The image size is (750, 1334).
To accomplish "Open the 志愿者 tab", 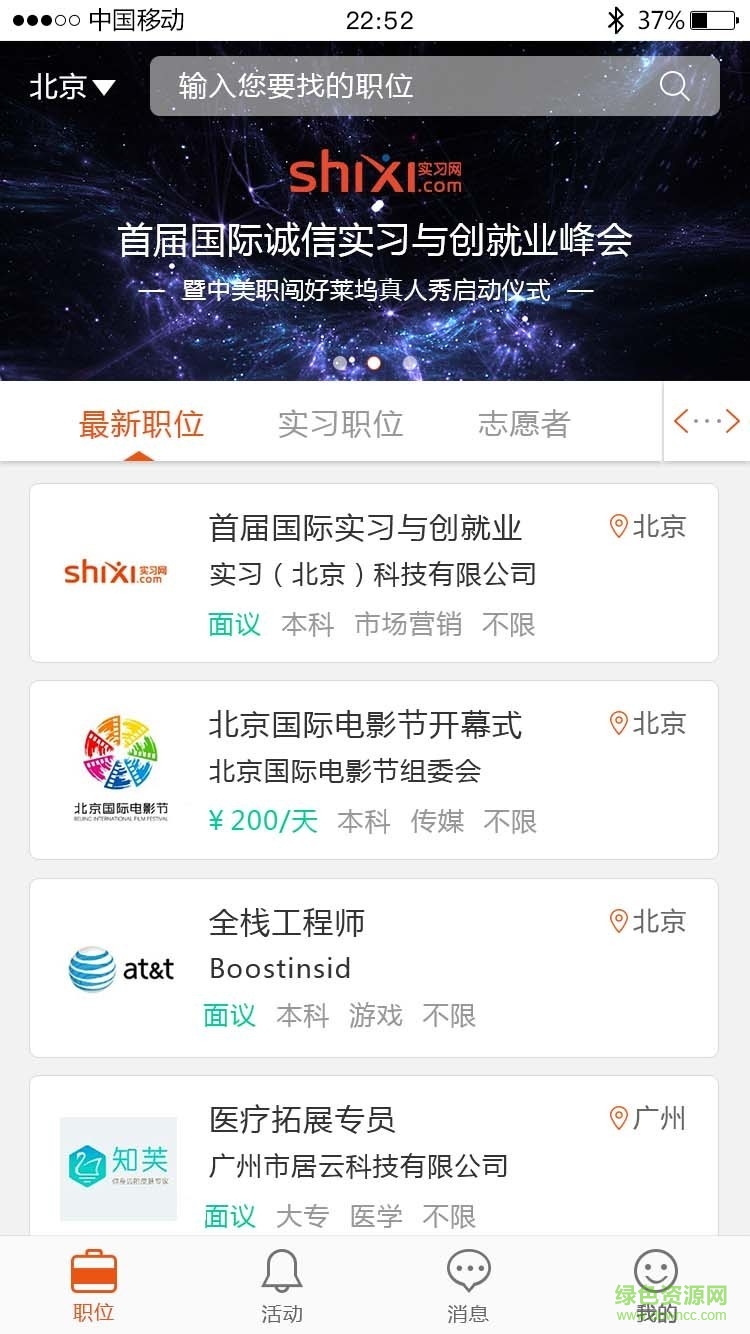I will (x=523, y=423).
